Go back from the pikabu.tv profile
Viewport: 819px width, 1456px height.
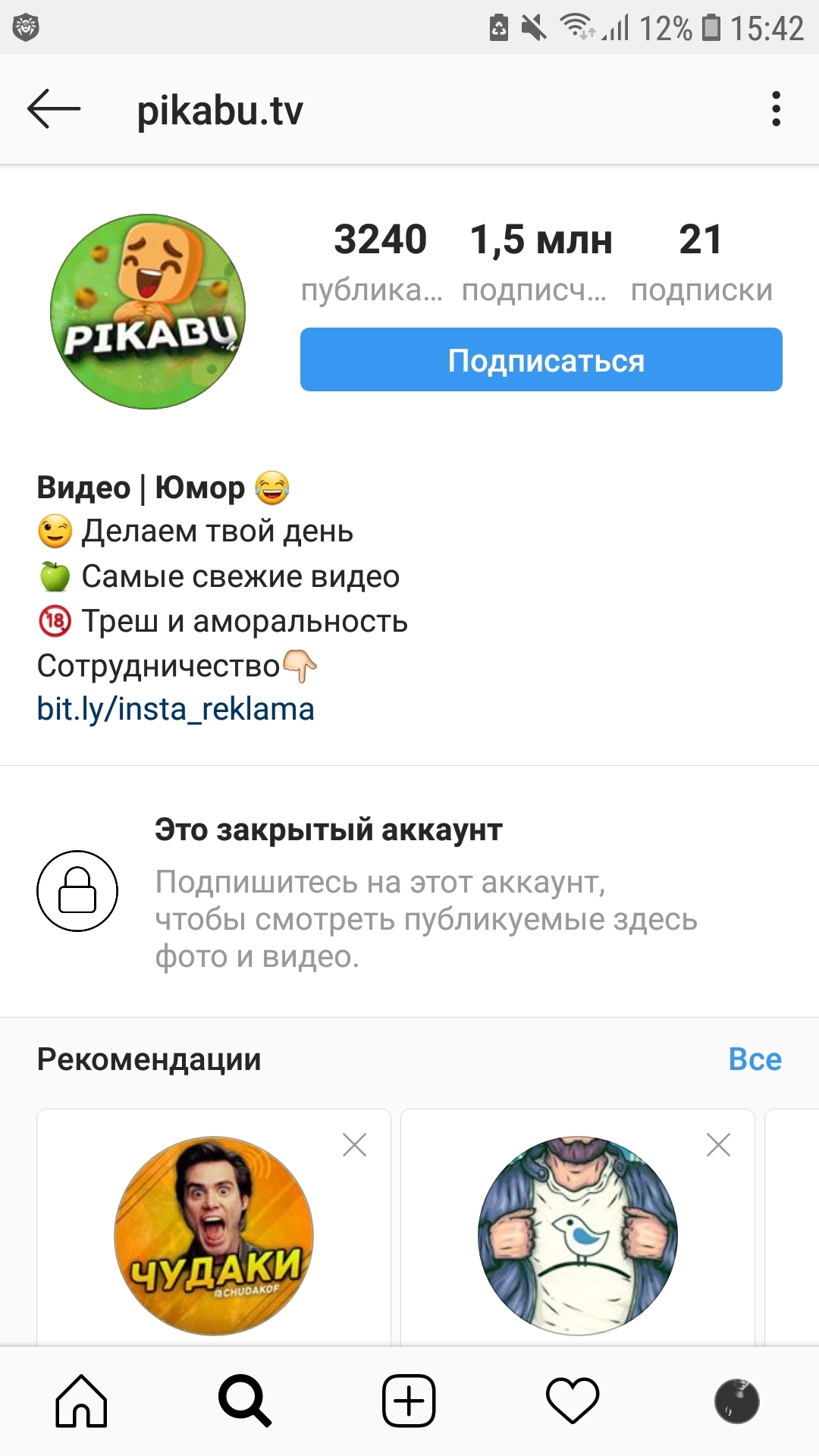click(x=54, y=109)
